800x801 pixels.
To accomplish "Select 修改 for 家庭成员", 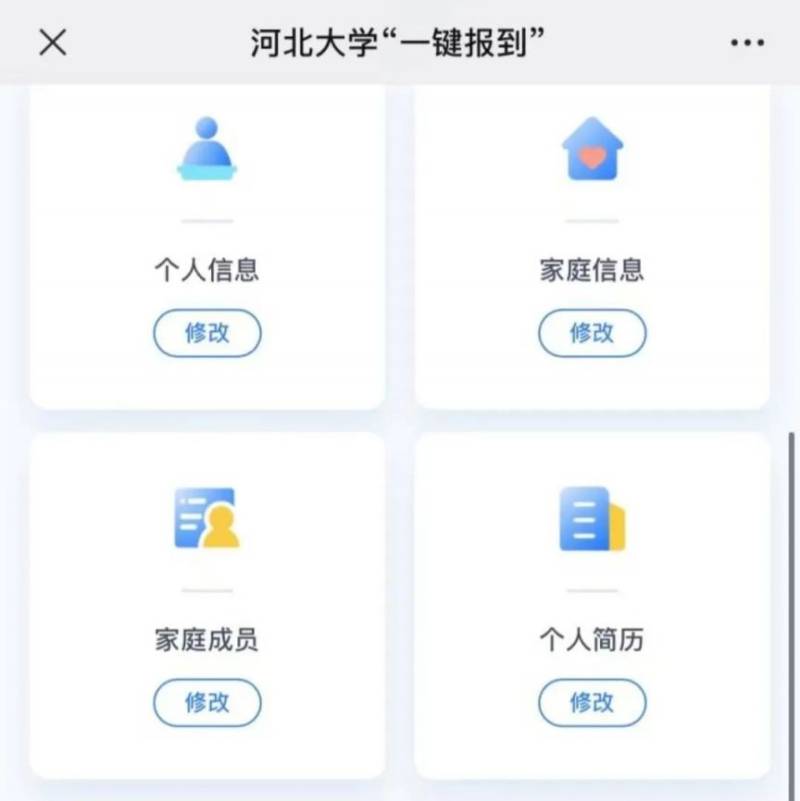I will (207, 702).
